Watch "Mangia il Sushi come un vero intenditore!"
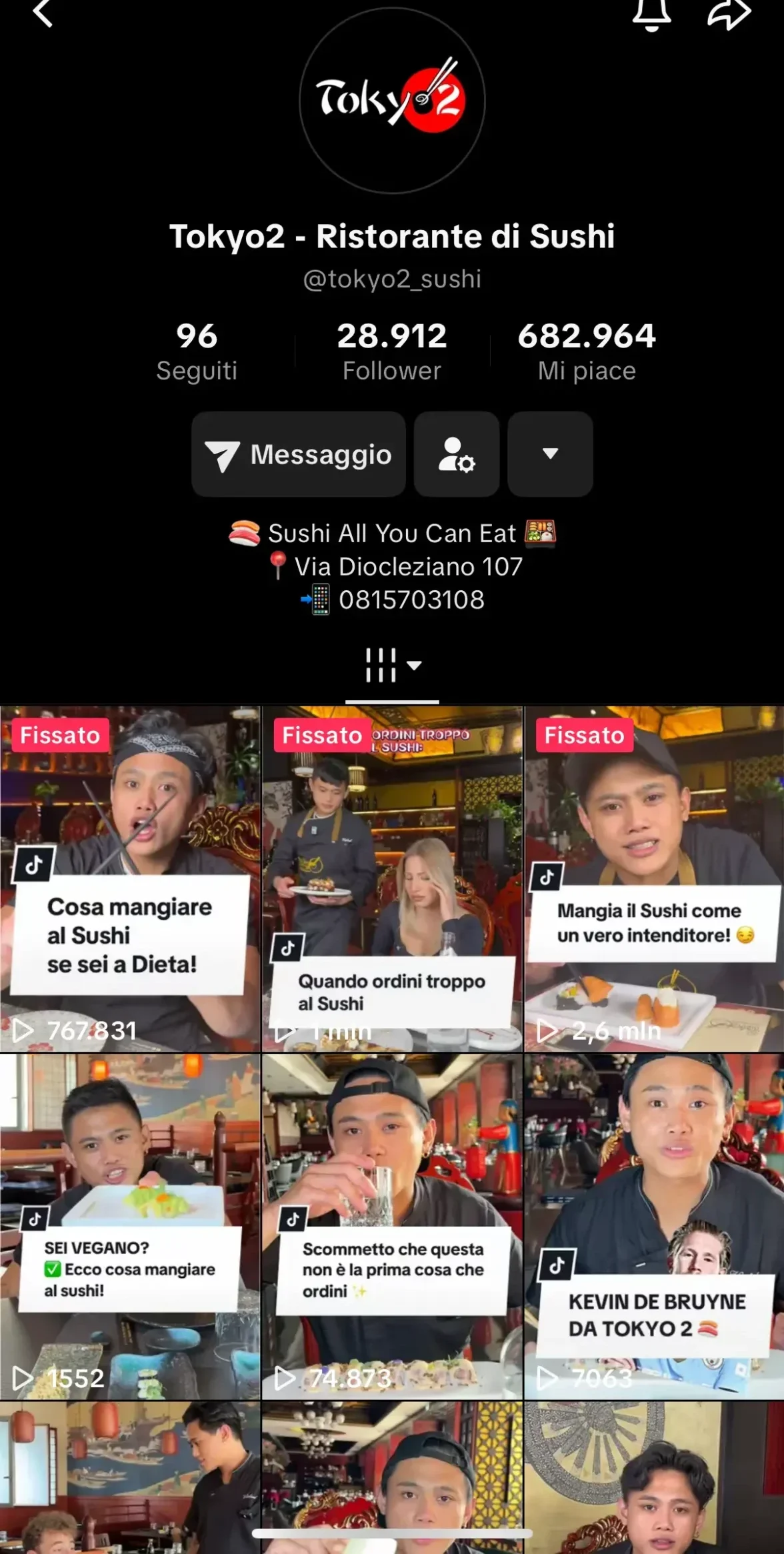Image resolution: width=784 pixels, height=1554 pixels. point(654,879)
